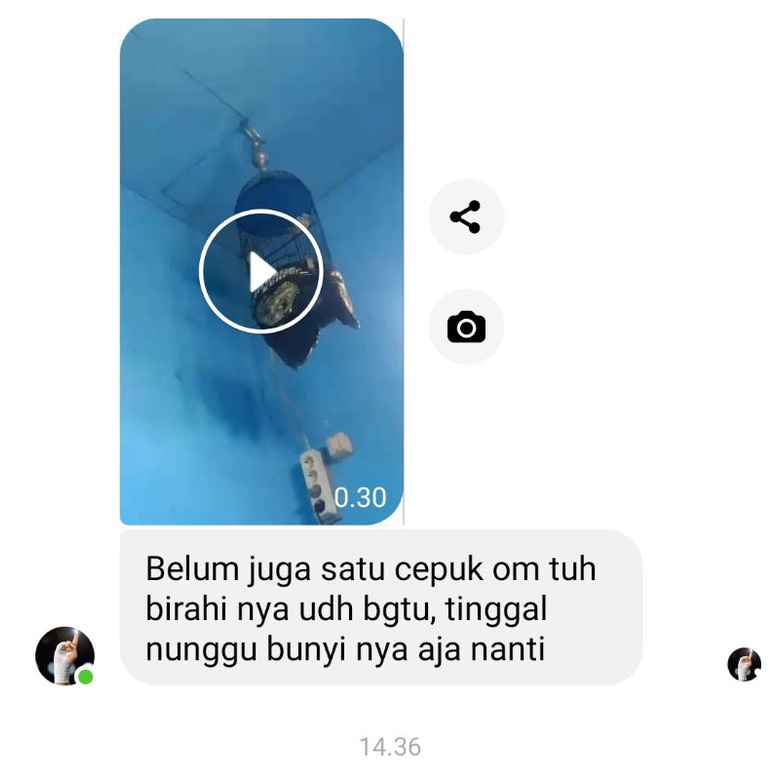The width and height of the screenshot is (780, 780).
Task: Open the camera icon beside the video
Action: [466, 327]
